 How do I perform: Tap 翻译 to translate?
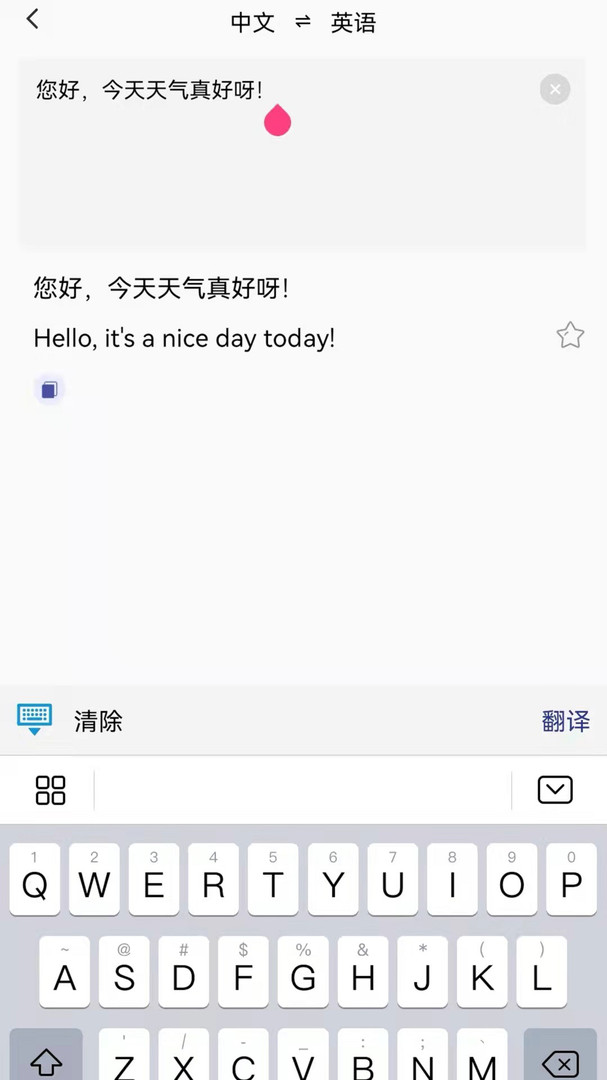click(x=565, y=721)
